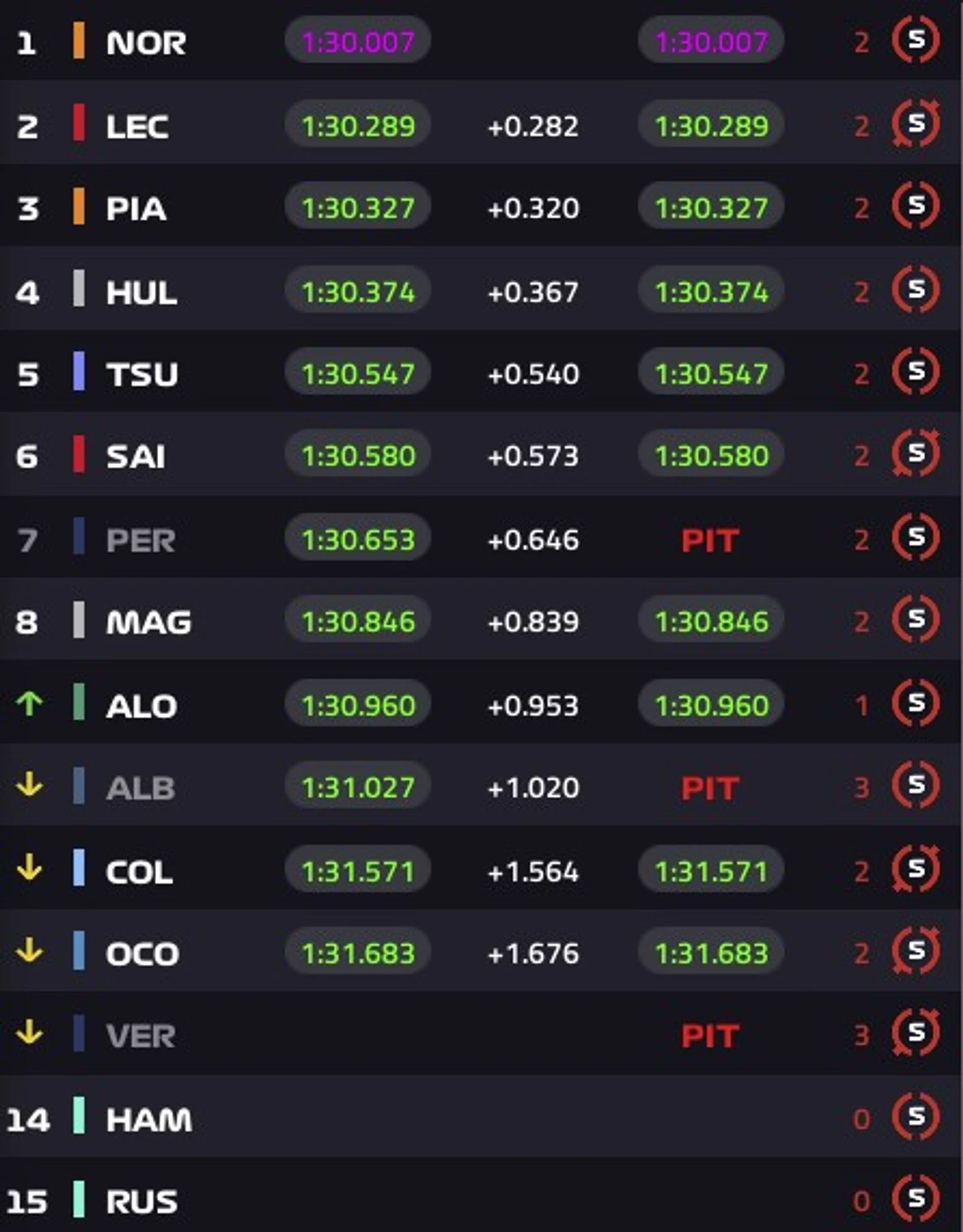Tap the TSU driver row
This screenshot has width=963, height=1232.
142,374
